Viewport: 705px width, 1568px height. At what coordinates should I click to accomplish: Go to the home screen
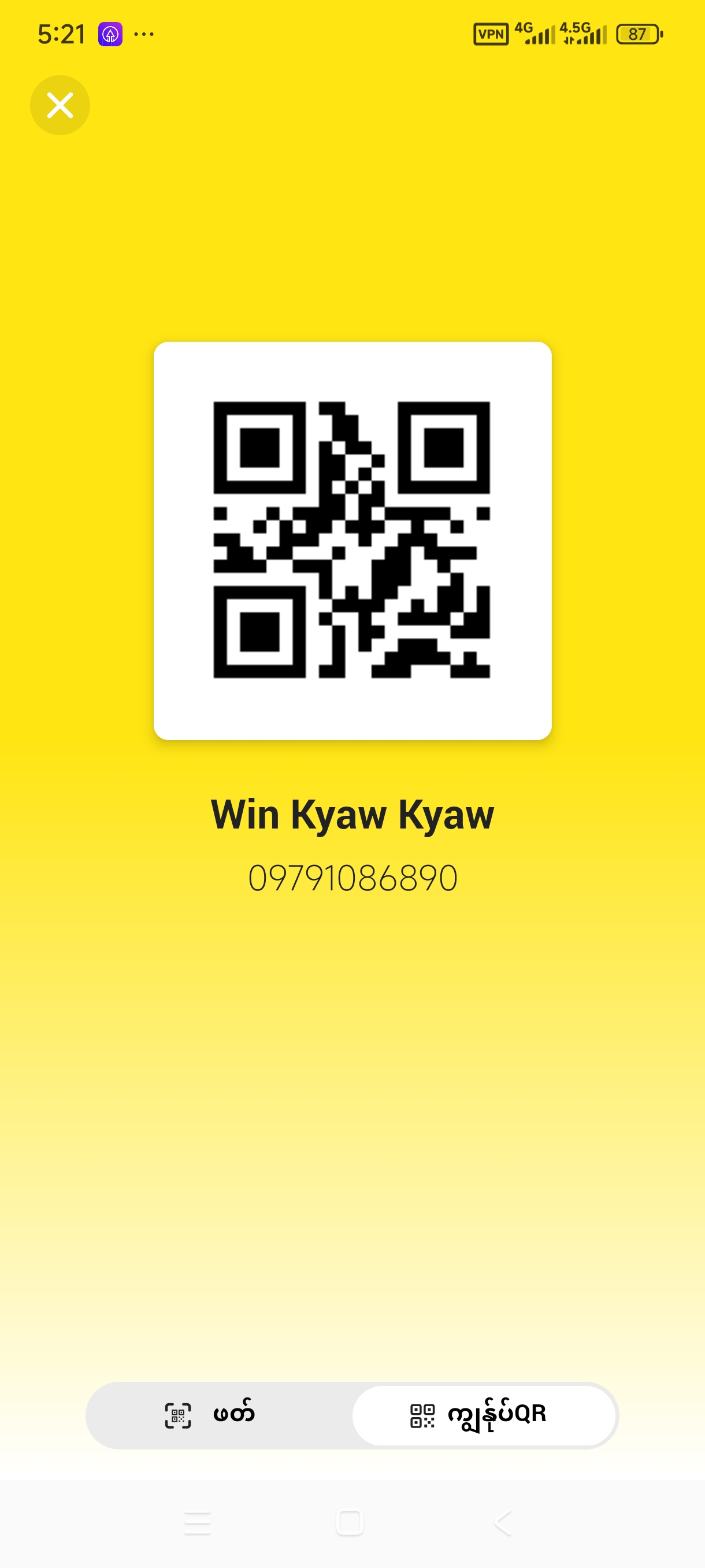tap(350, 1522)
